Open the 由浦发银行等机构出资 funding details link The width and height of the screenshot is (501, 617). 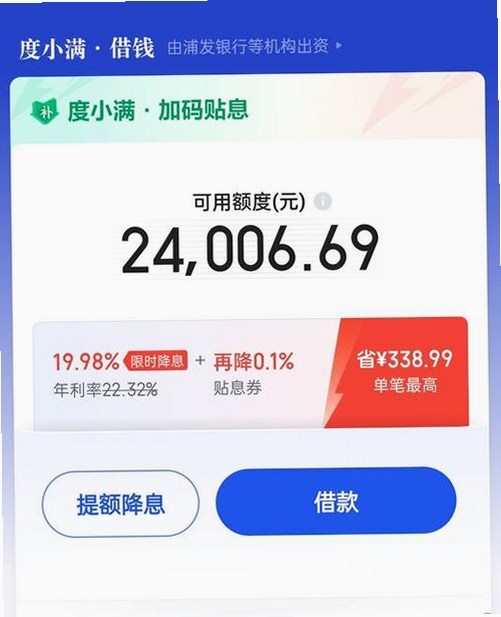(255, 46)
